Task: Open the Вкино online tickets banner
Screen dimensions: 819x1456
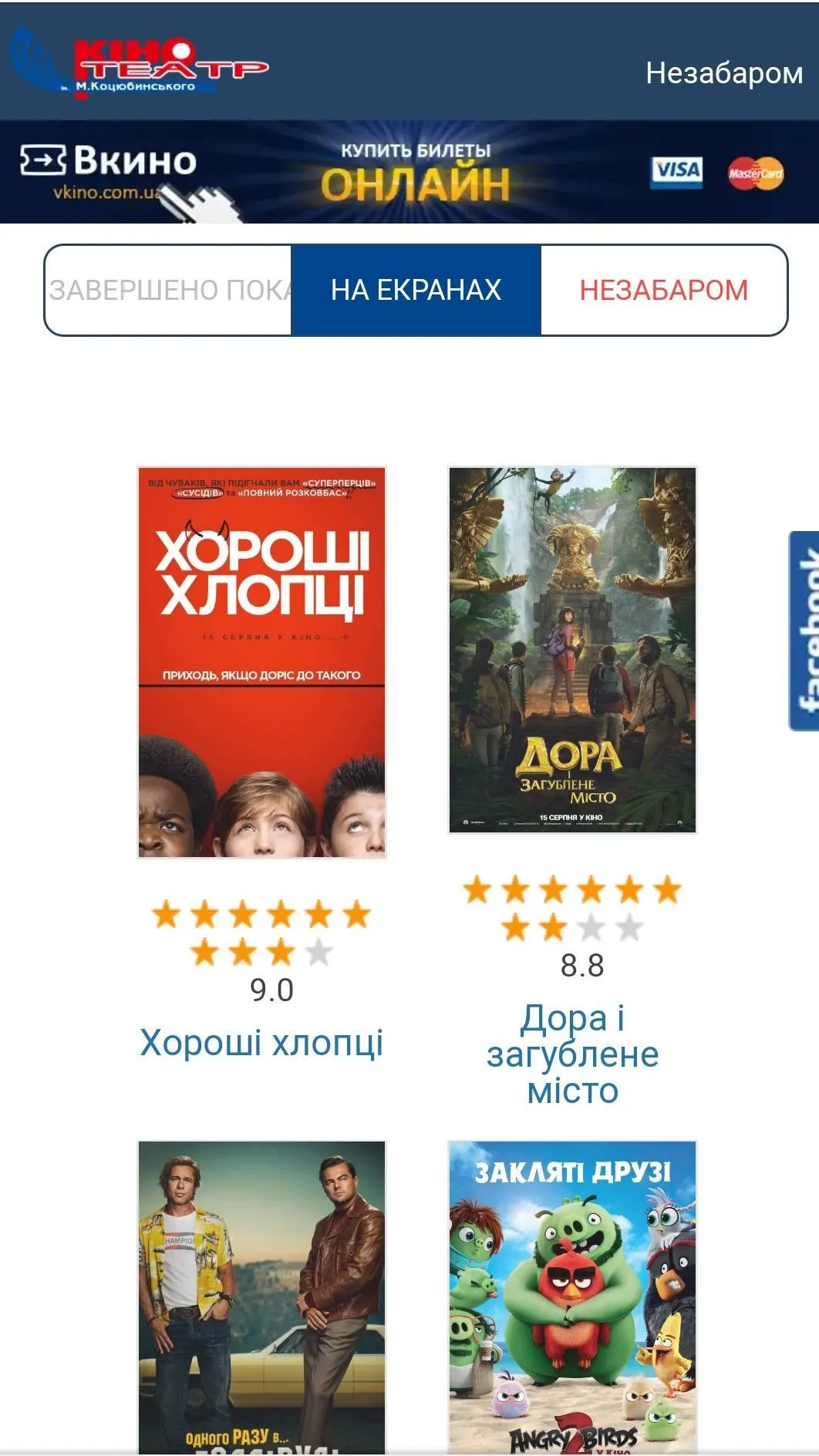Action: (x=409, y=172)
